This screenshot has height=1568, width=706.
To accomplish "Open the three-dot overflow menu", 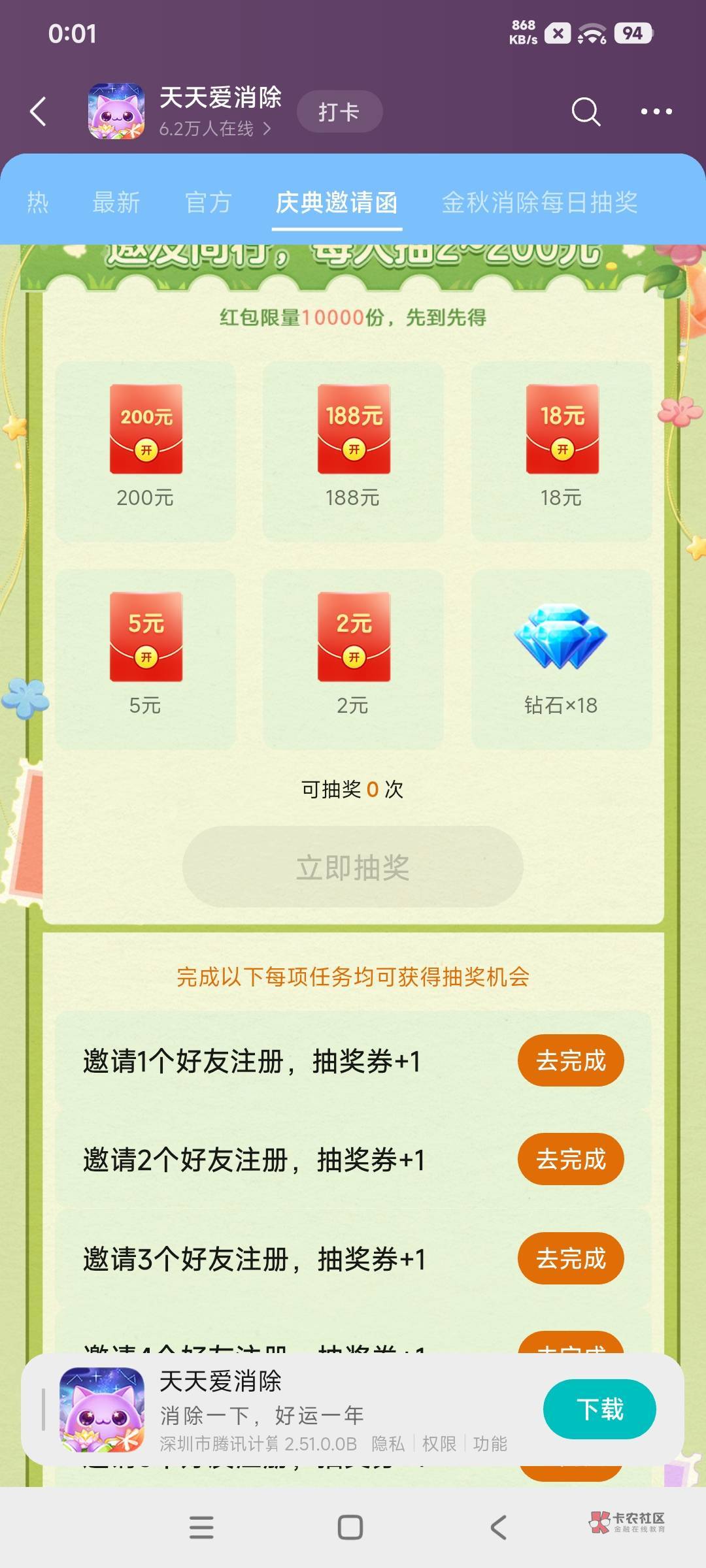I will click(656, 112).
